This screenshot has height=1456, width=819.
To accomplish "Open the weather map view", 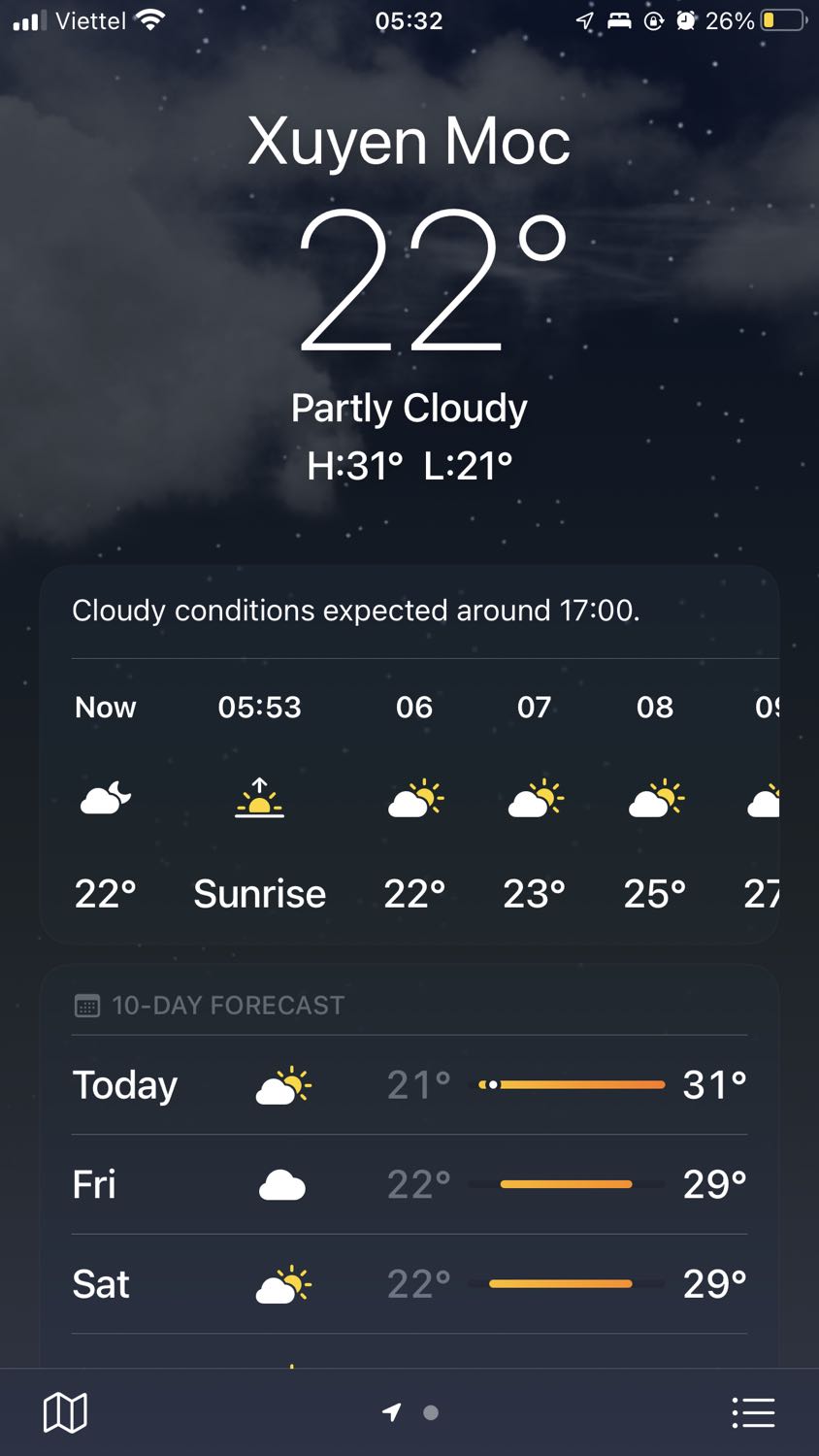I will point(65,1412).
